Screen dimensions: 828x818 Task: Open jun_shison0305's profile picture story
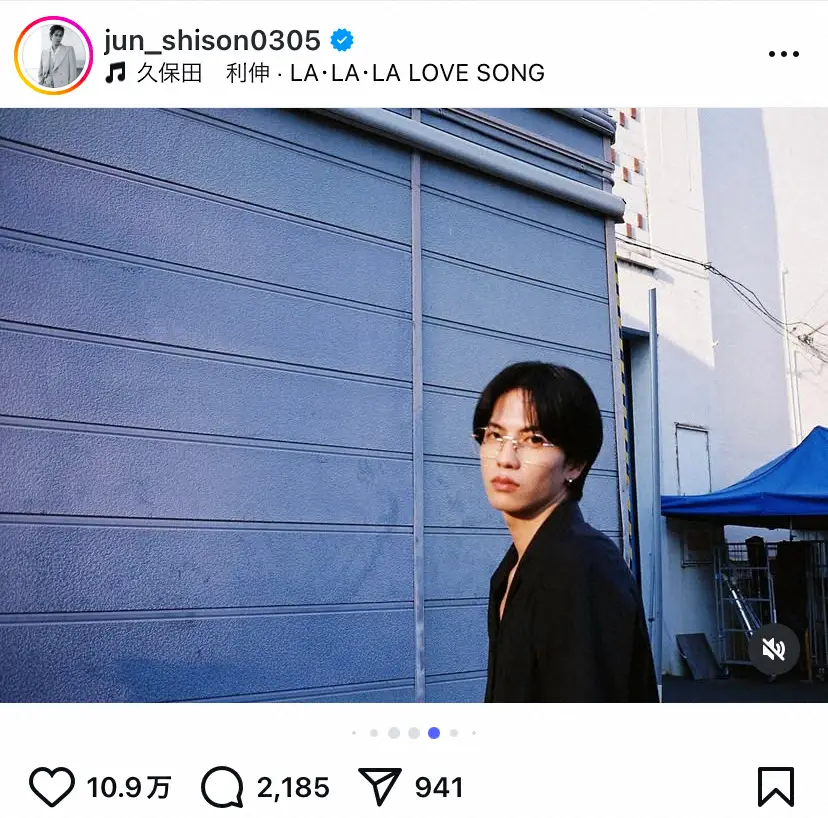click(x=53, y=55)
